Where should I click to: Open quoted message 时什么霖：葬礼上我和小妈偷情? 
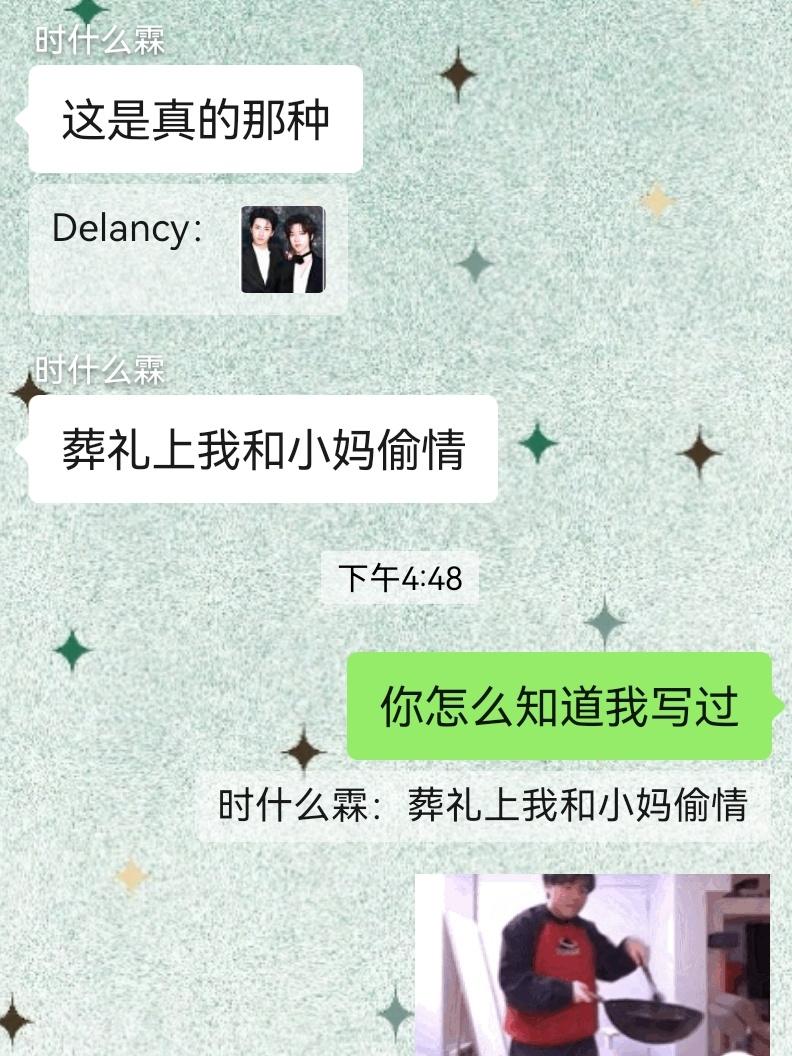482,805
